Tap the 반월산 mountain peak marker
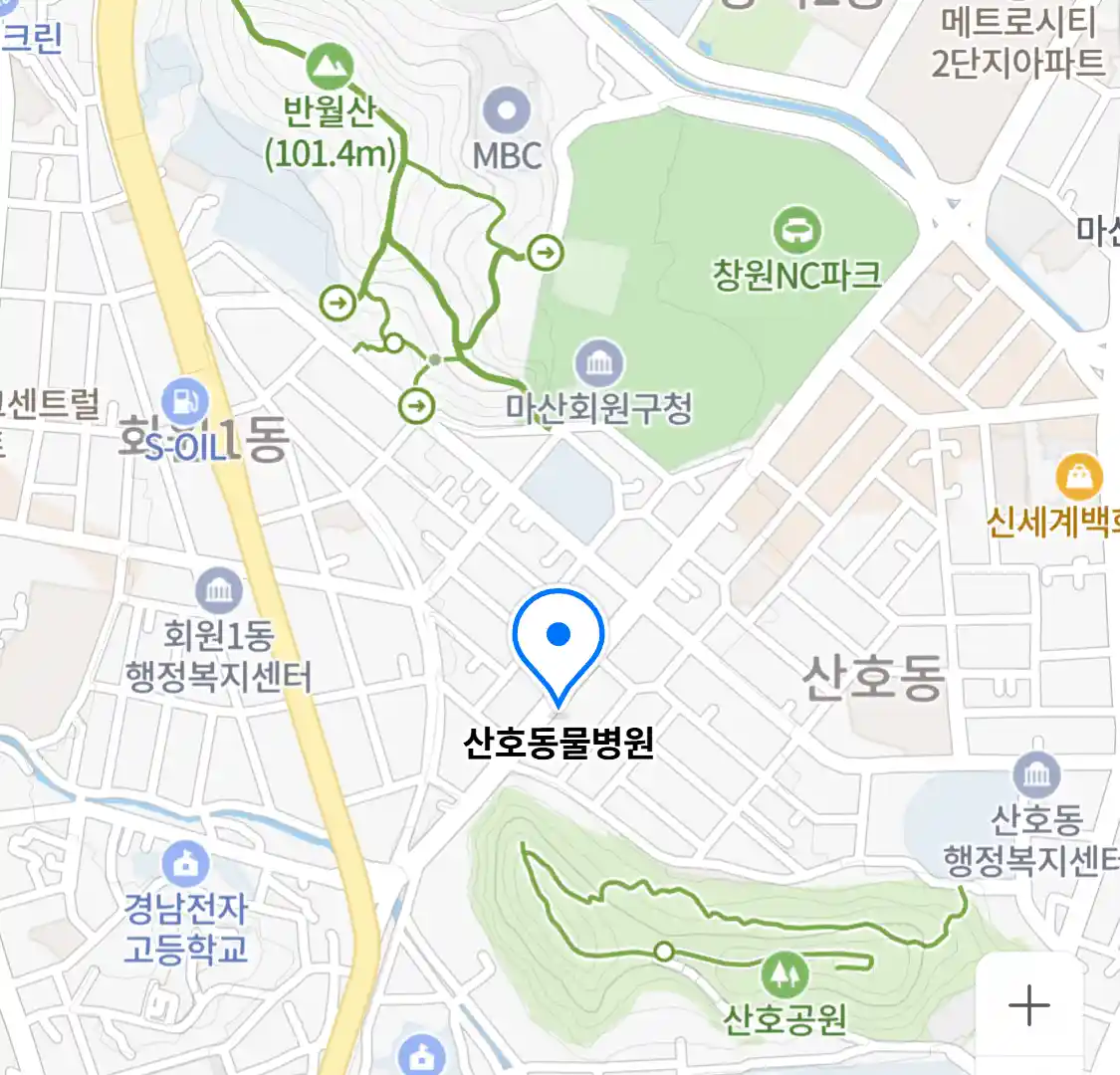This screenshot has width=1120, height=1075. coord(330,67)
